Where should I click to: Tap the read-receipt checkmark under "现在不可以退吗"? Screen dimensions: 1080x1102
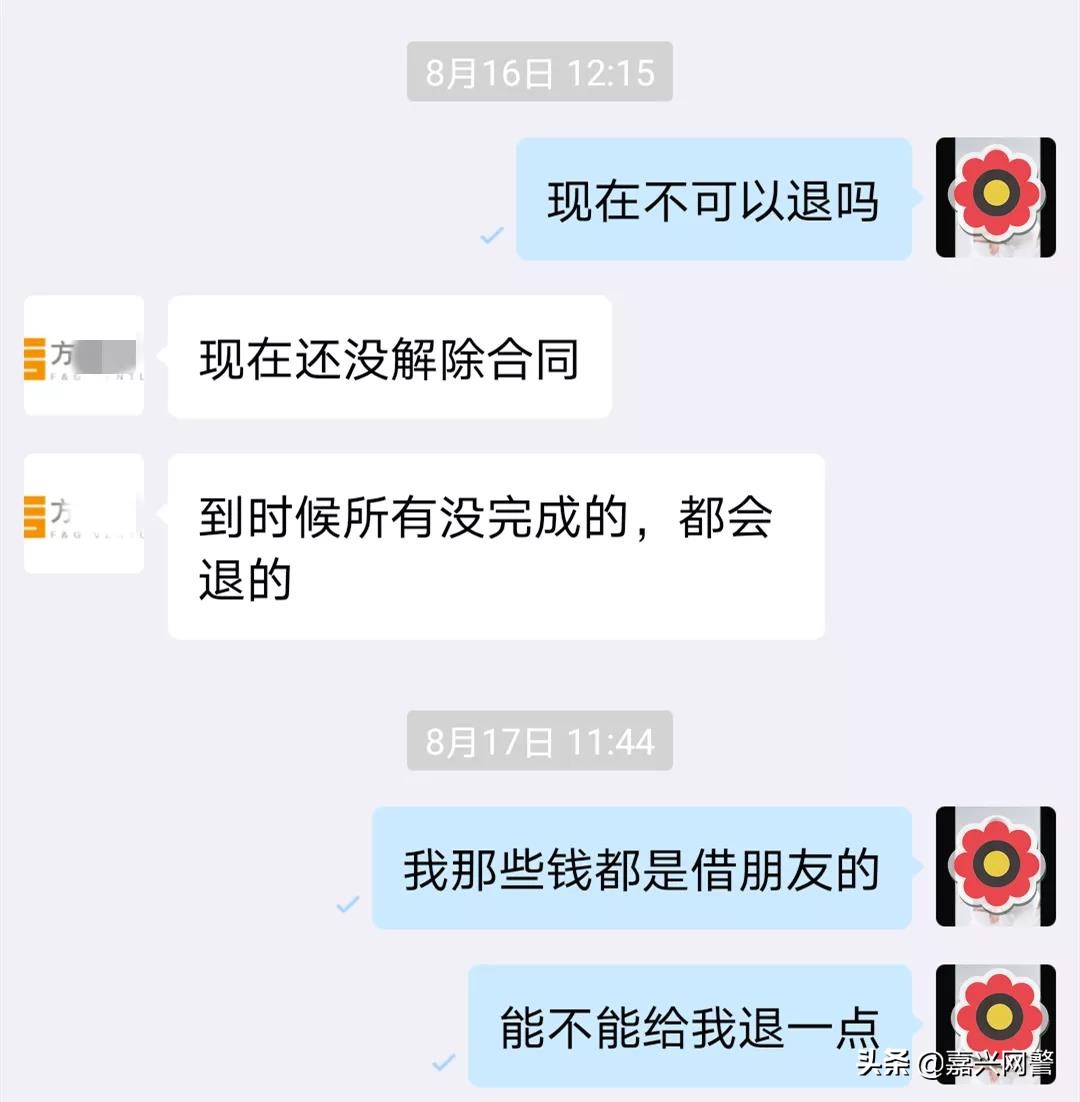490,237
